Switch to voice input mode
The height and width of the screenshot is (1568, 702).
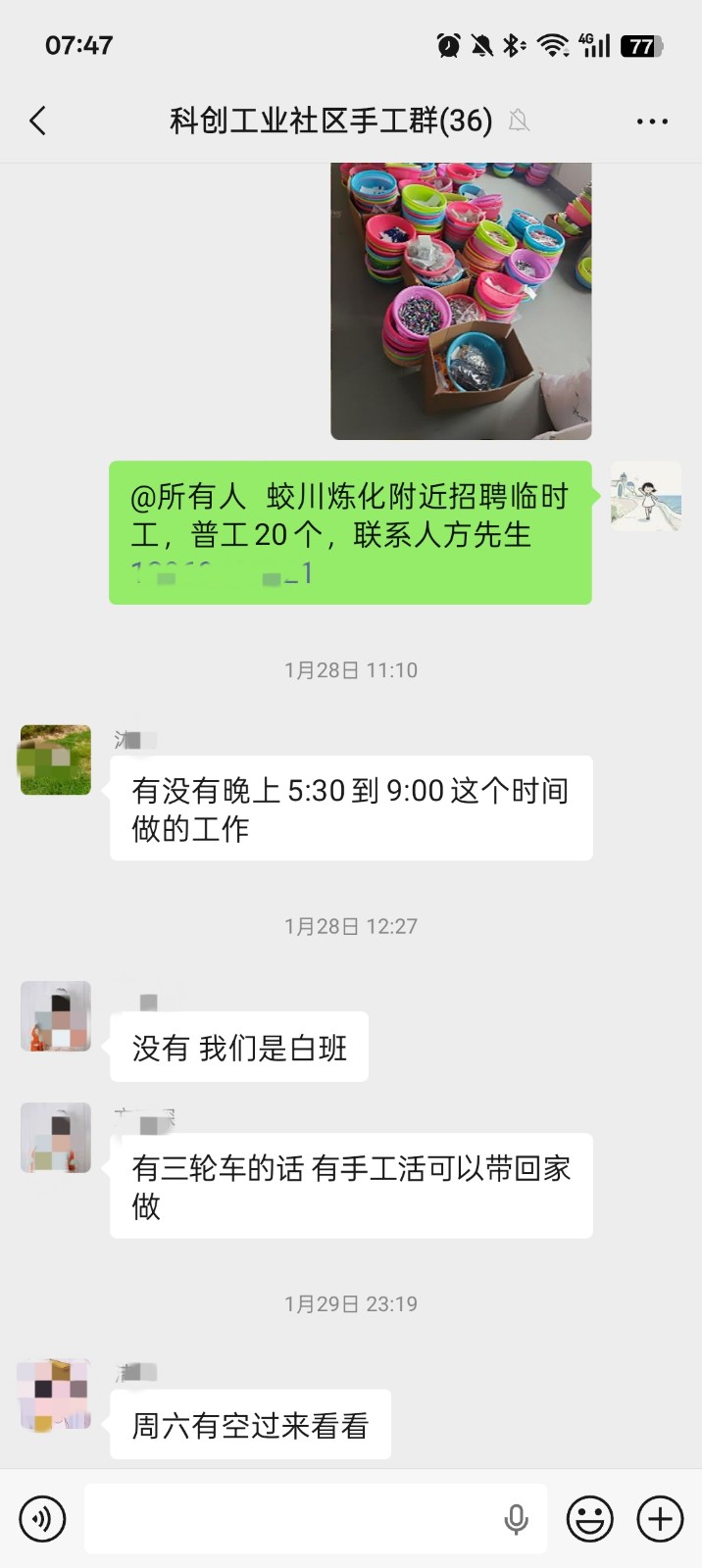click(42, 1519)
